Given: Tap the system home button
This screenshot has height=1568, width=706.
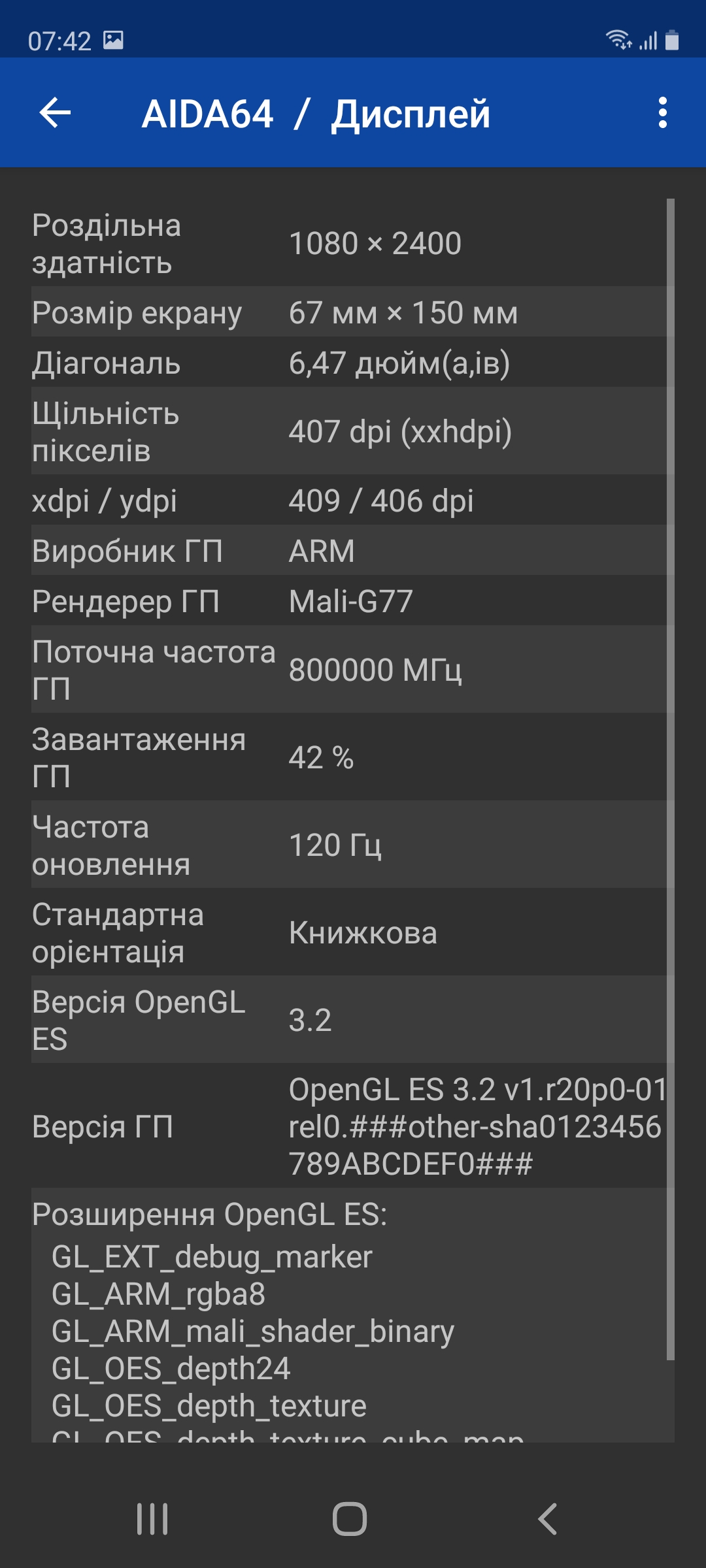Looking at the screenshot, I should click(350, 1519).
